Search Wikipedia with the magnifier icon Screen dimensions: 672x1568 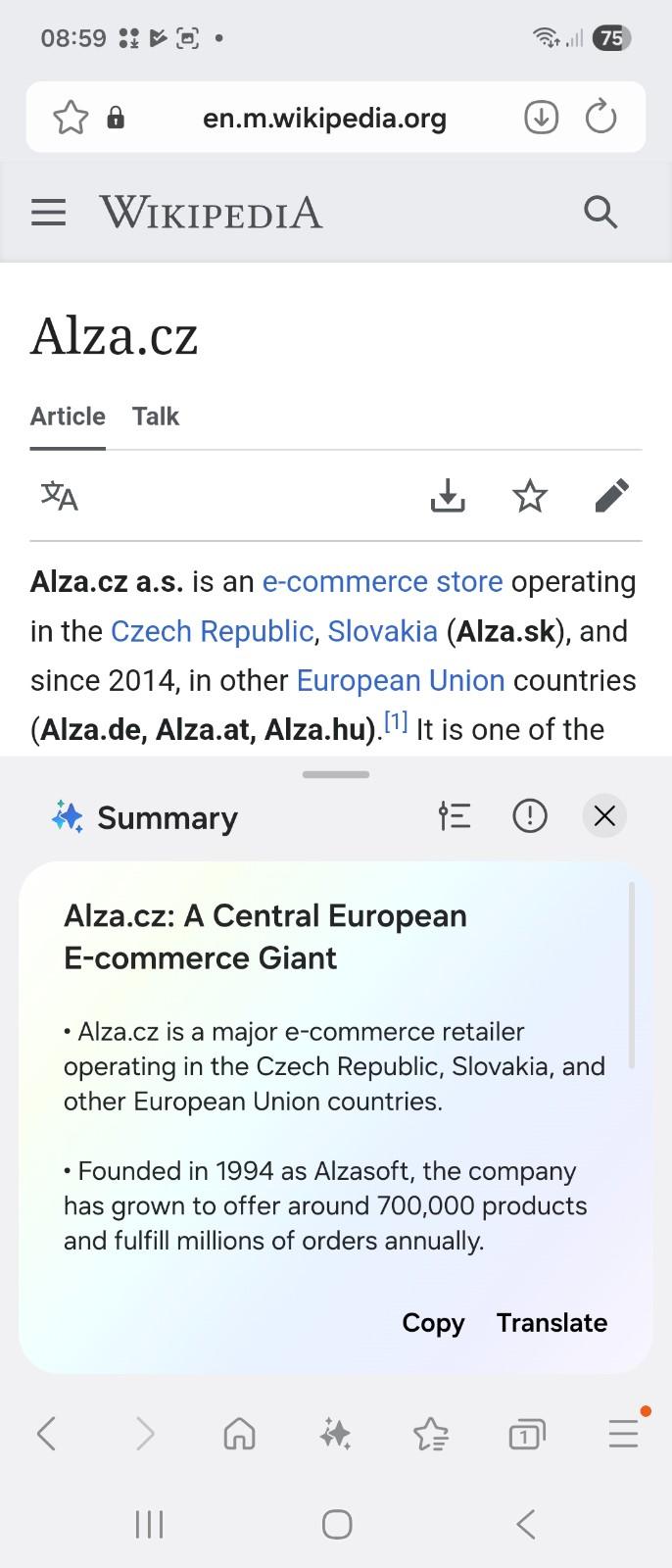[600, 212]
